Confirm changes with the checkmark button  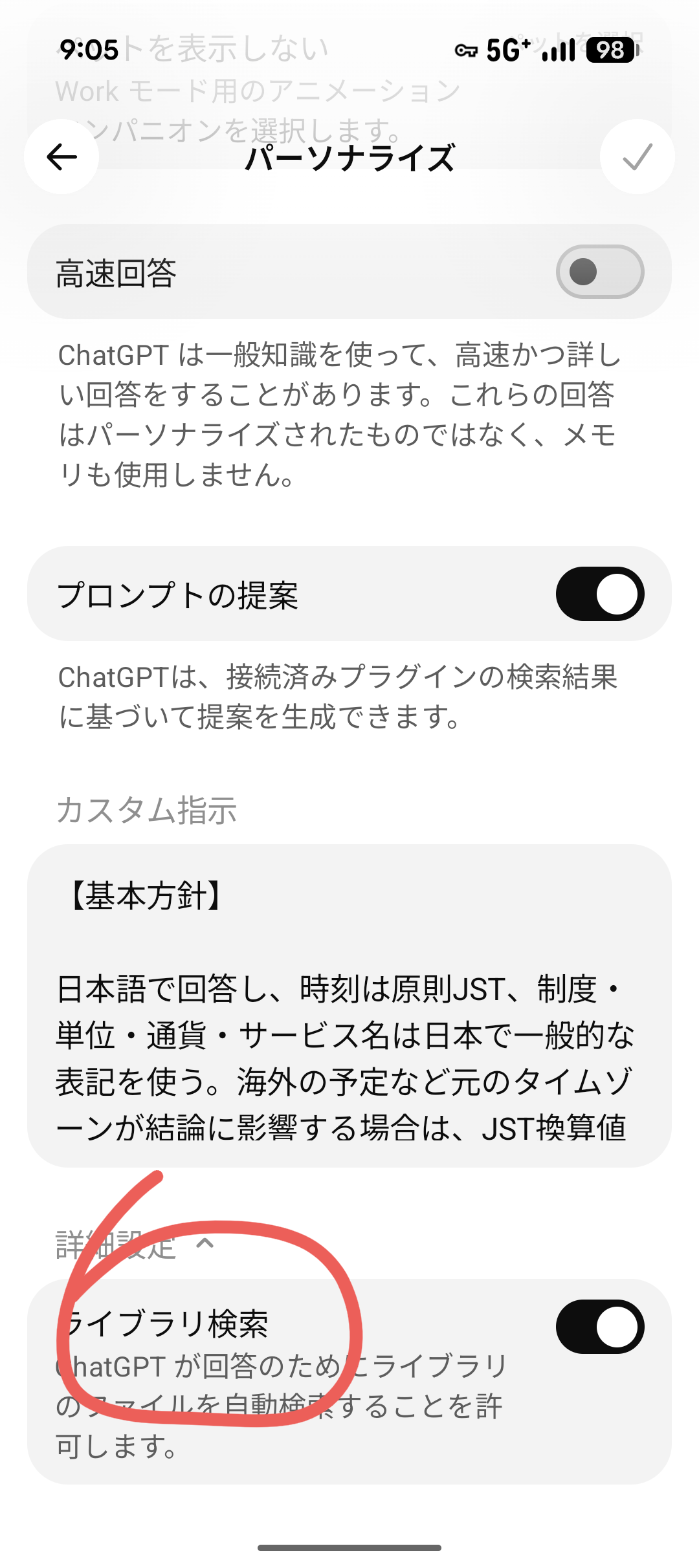637,157
